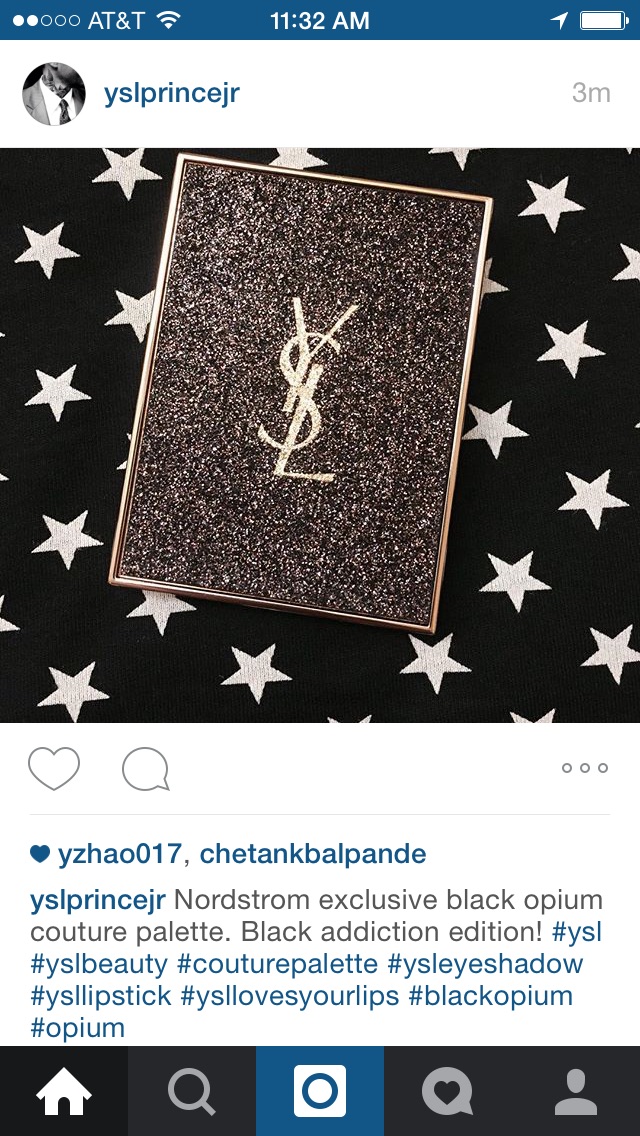Open the #couturepalette hashtag
The width and height of the screenshot is (640, 1136).
pyautogui.click(x=278, y=964)
